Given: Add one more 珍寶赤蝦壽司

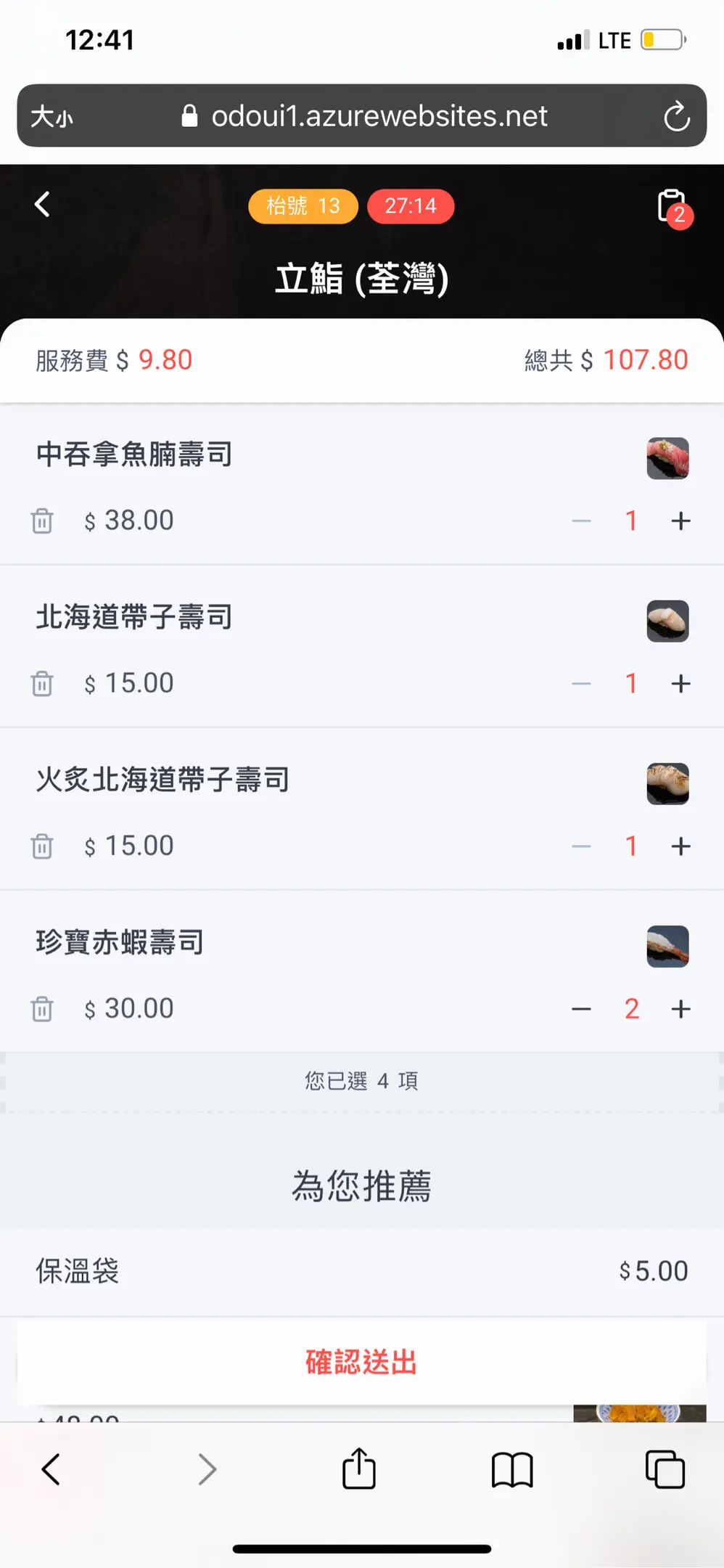Looking at the screenshot, I should (x=680, y=1008).
